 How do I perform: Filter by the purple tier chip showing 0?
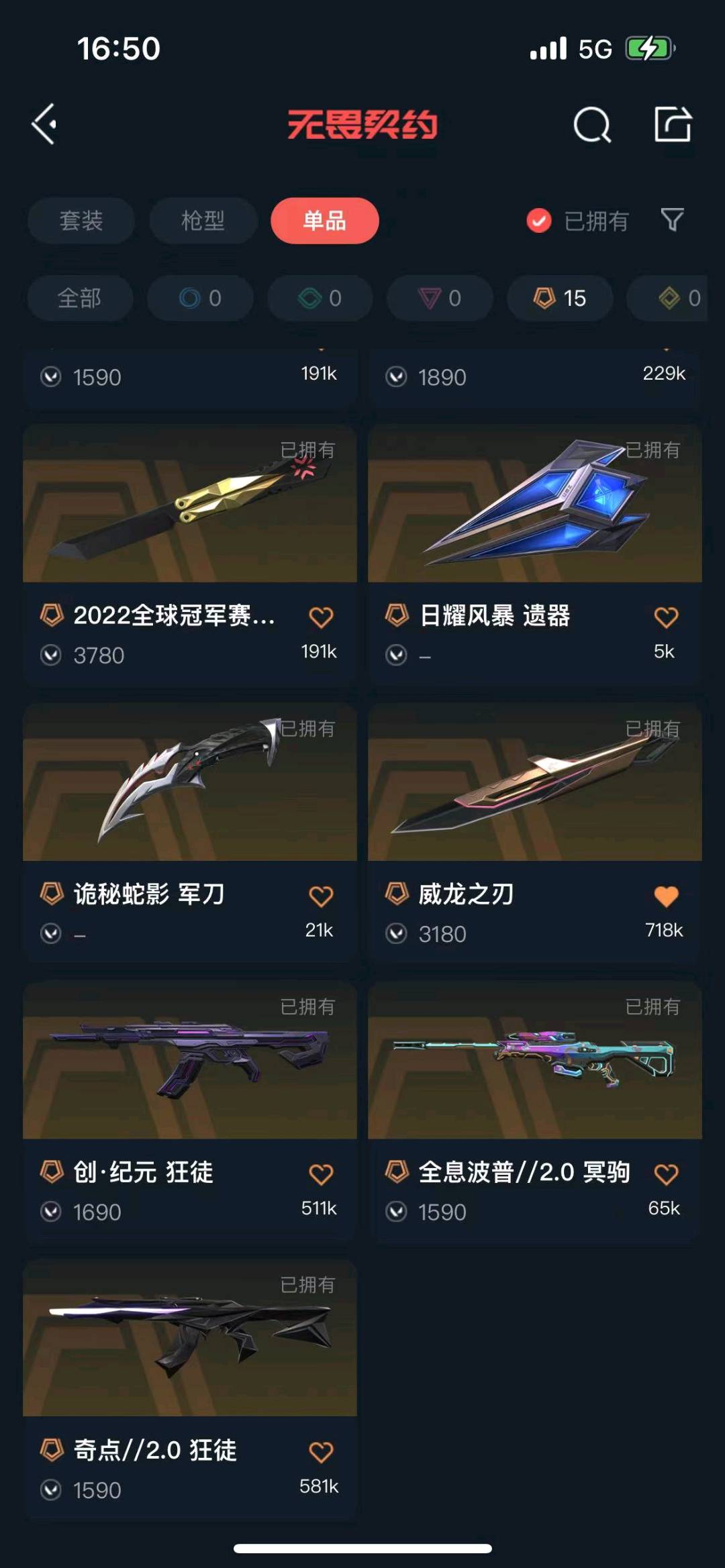click(x=440, y=298)
